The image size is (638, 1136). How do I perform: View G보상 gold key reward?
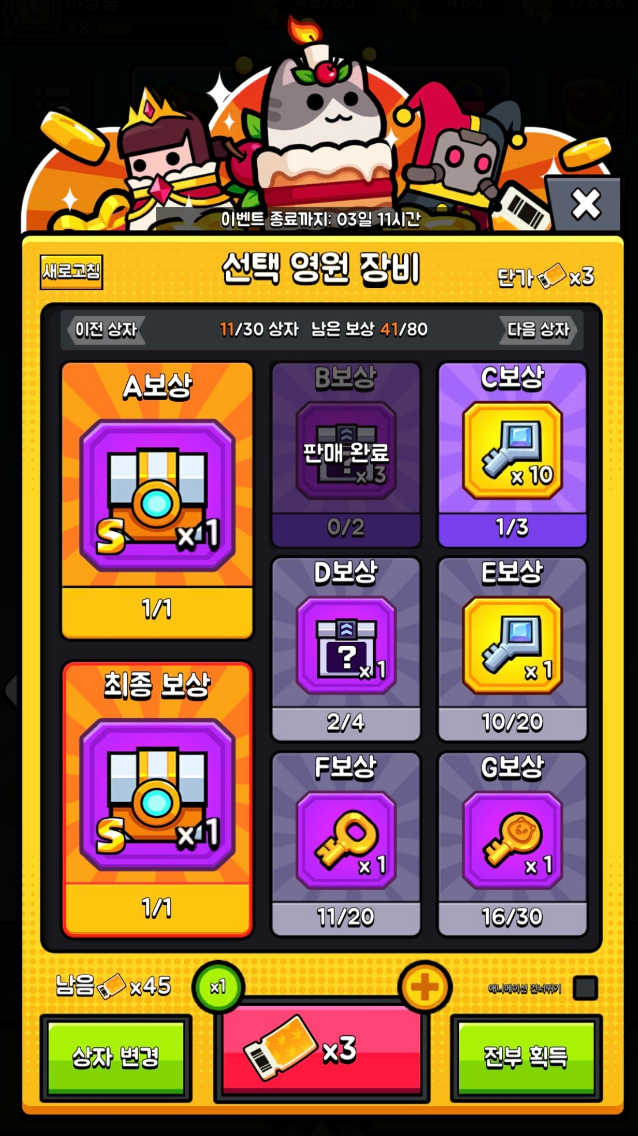pos(512,842)
